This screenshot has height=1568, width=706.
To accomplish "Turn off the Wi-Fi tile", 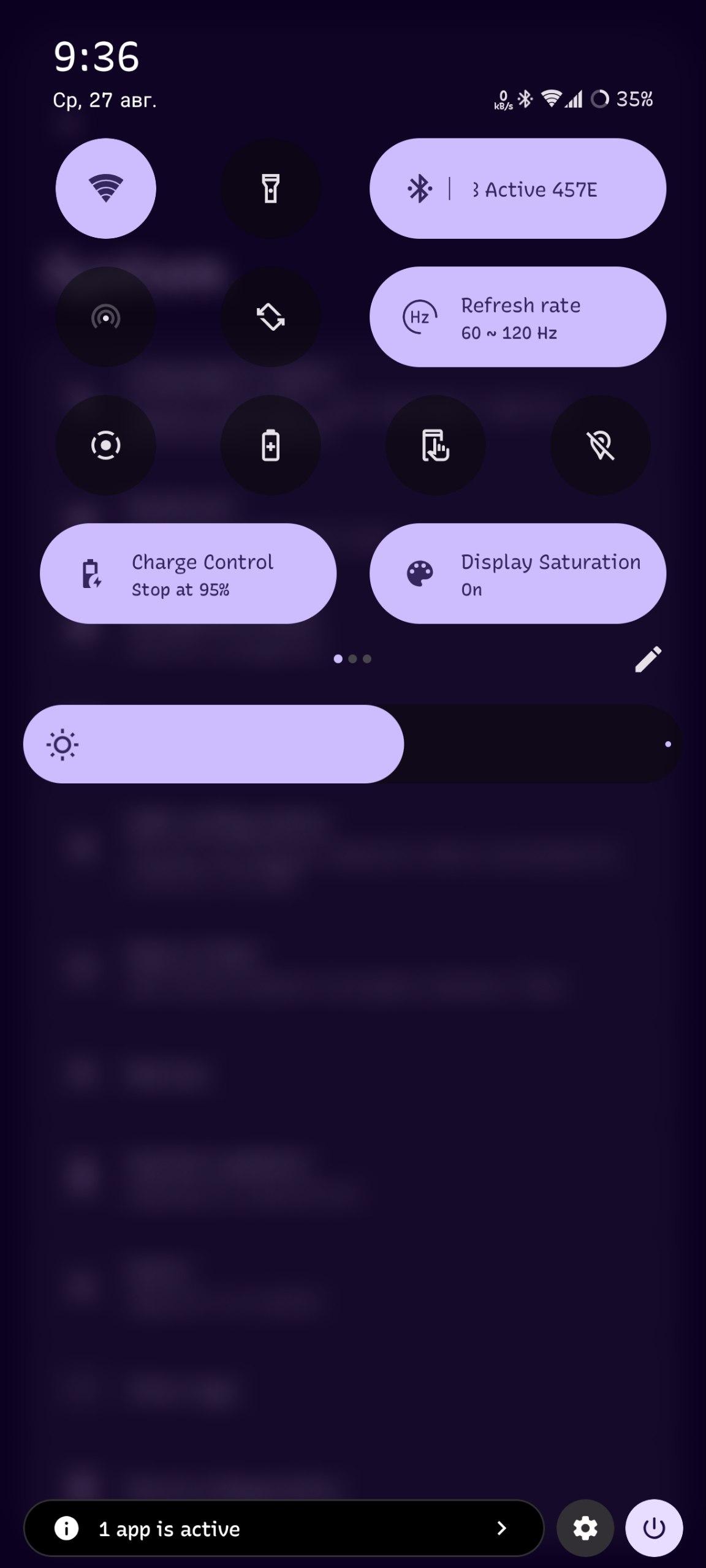I will tap(105, 188).
